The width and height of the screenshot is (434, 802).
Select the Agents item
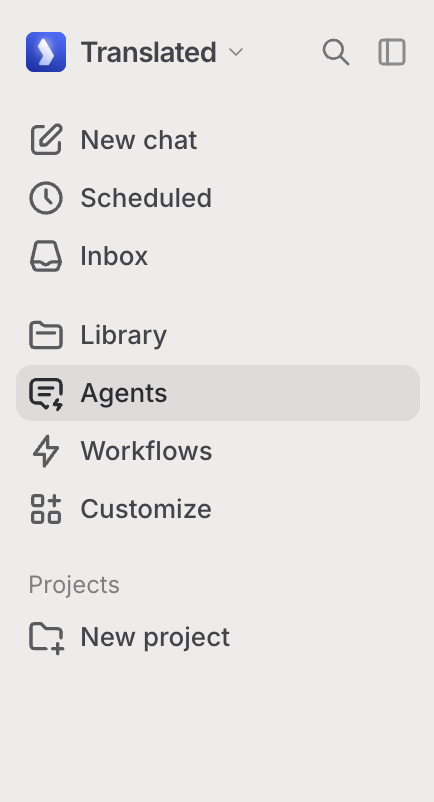tap(218, 393)
